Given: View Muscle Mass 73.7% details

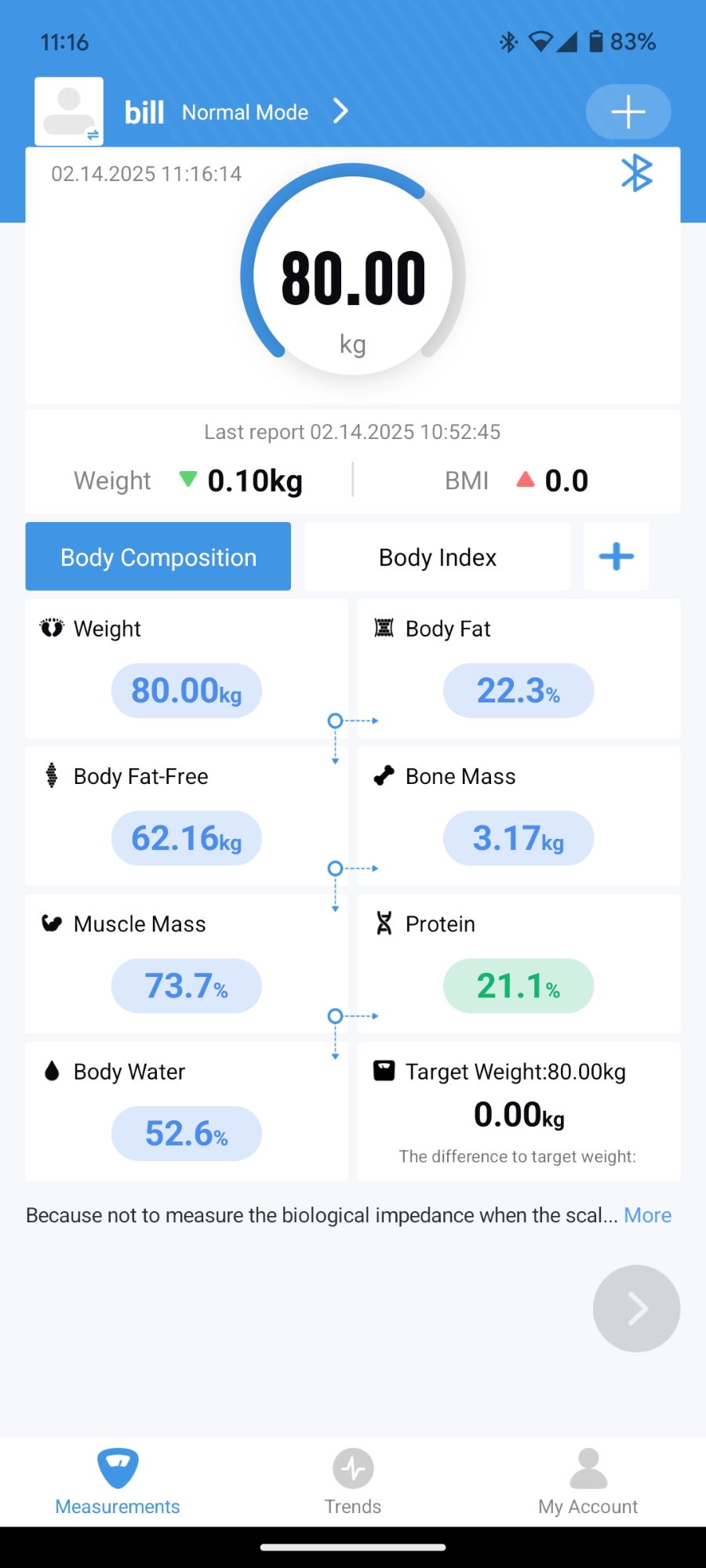Looking at the screenshot, I should tap(186, 964).
